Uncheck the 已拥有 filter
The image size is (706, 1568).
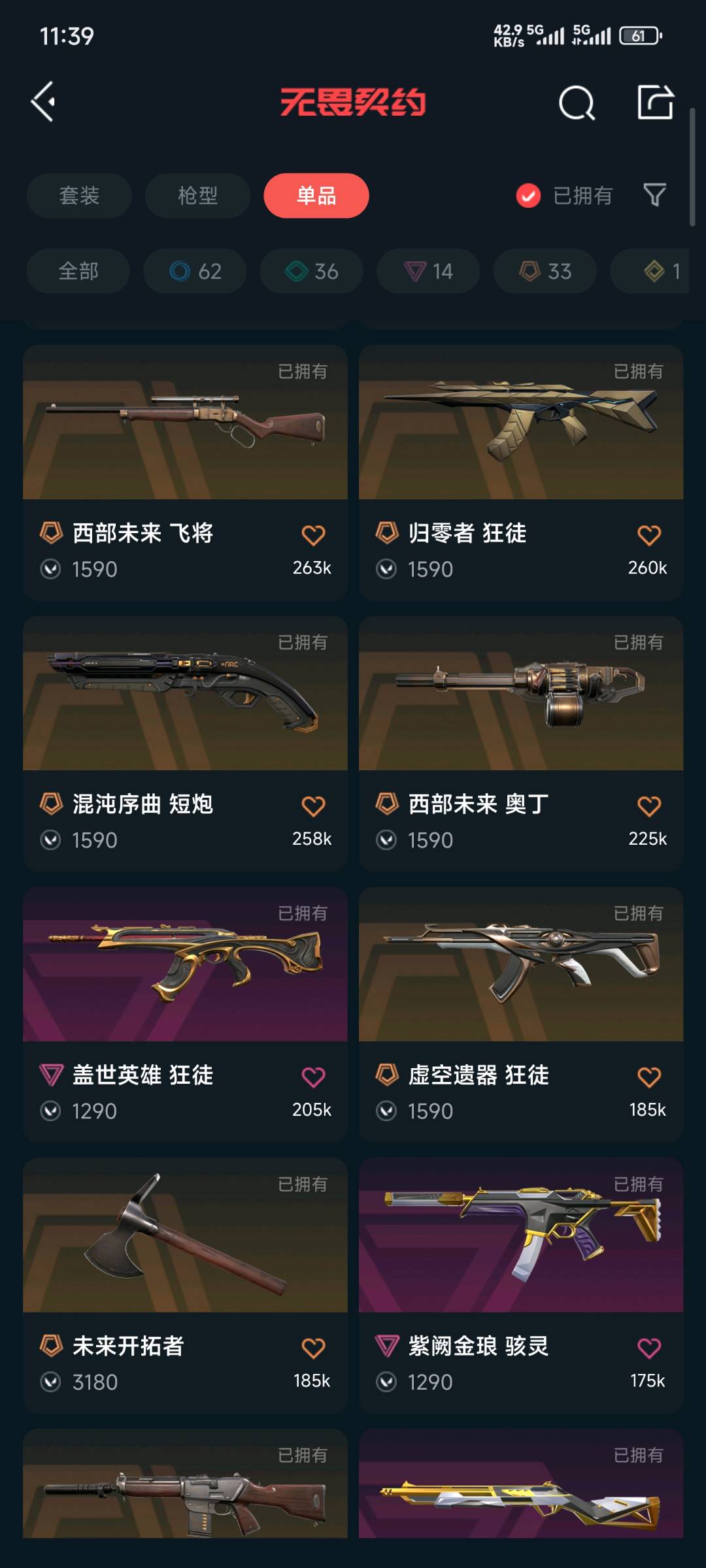528,195
